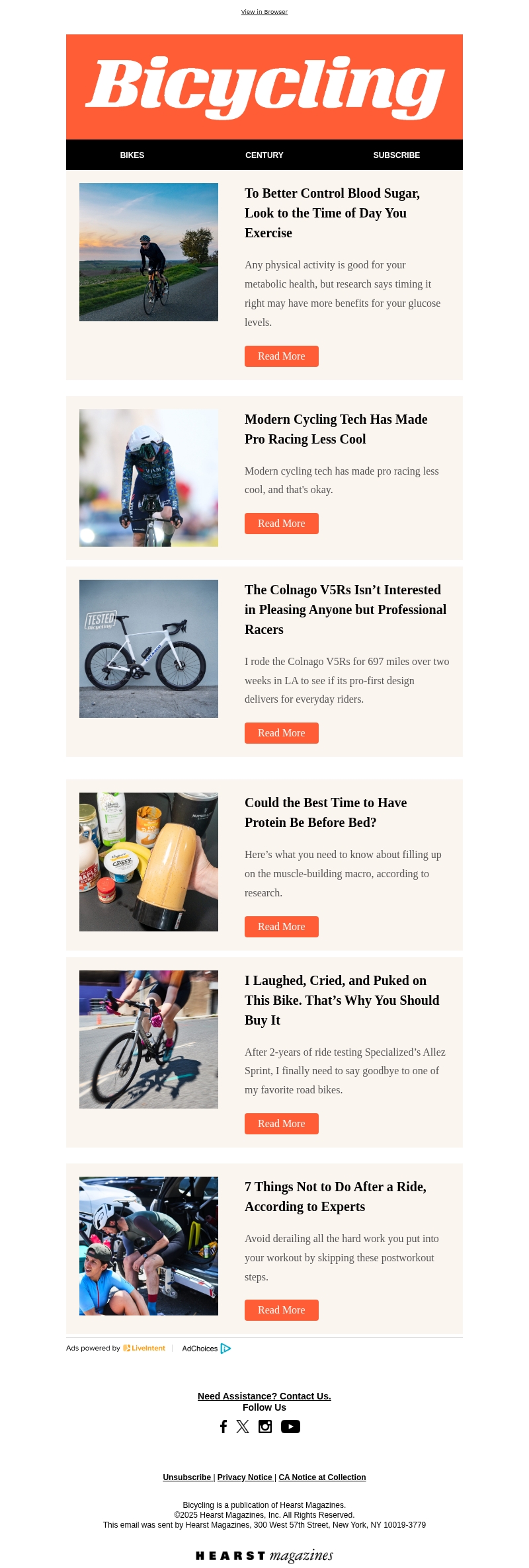Read More on 7 post-ride mistakes
The width and height of the screenshot is (529, 1568).
click(x=281, y=1310)
